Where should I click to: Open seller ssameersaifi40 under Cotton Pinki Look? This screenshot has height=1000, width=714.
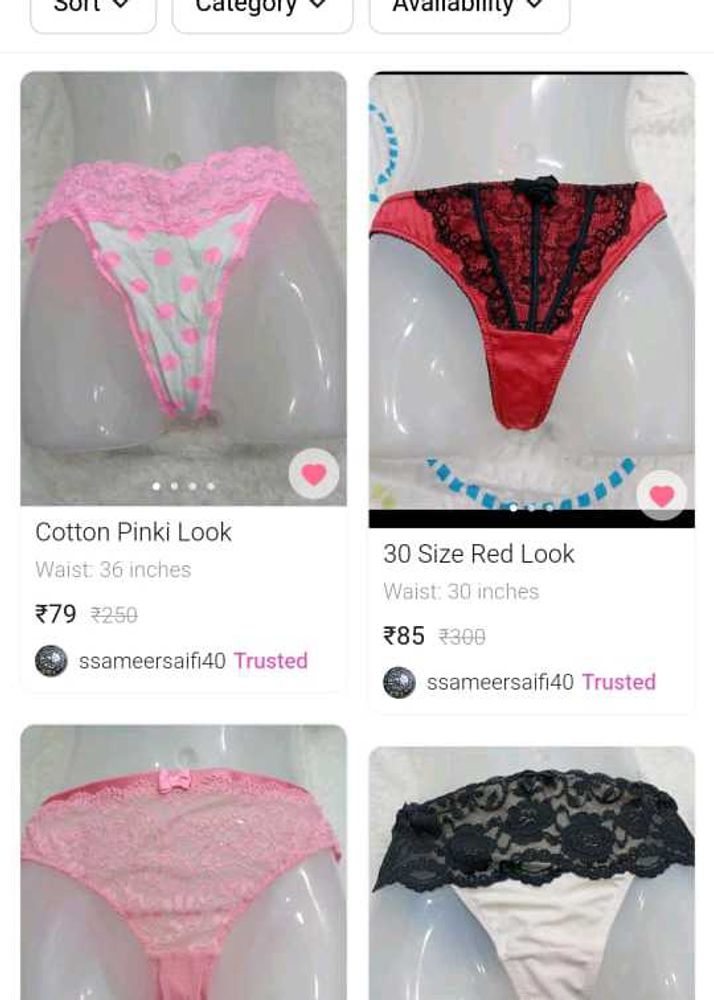coord(152,661)
